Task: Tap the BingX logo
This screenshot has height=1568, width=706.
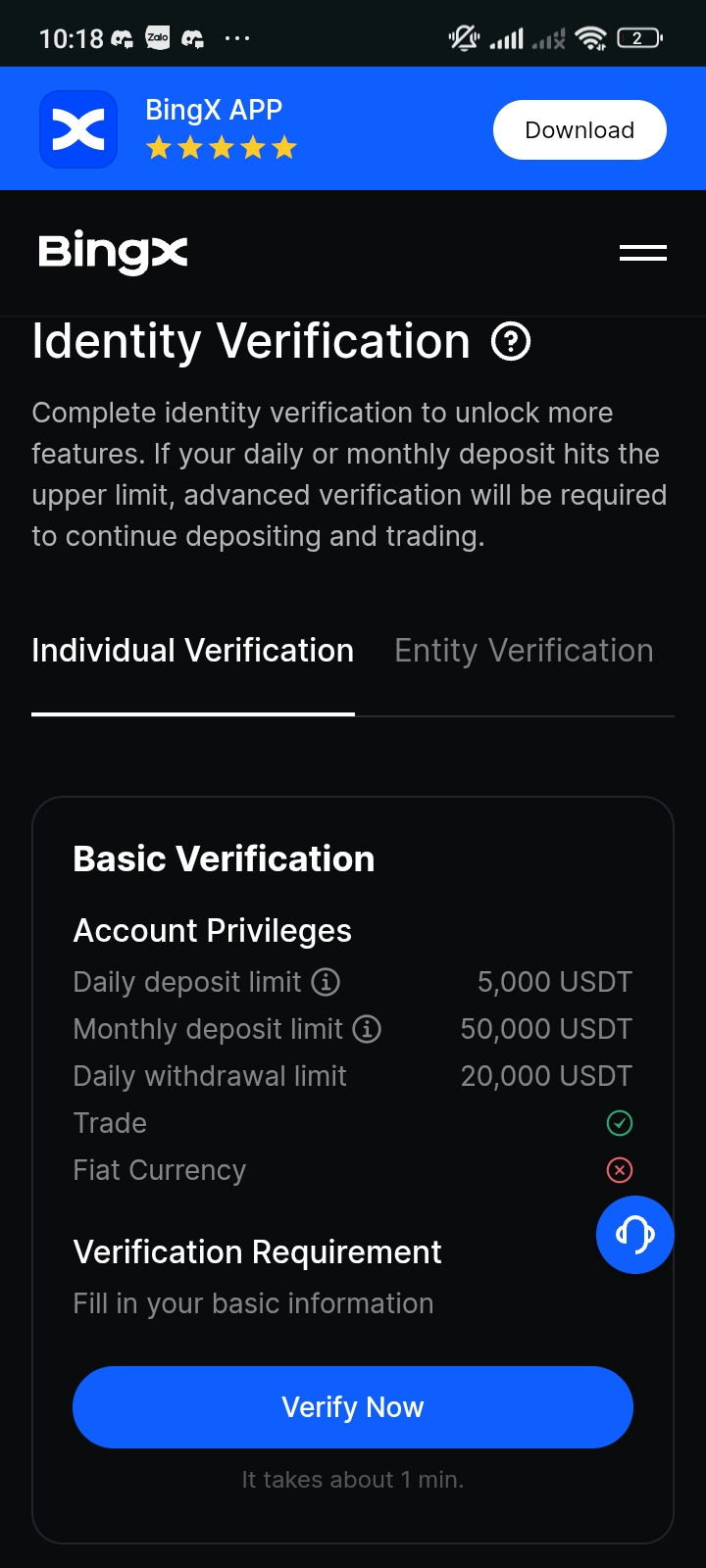Action: click(113, 253)
